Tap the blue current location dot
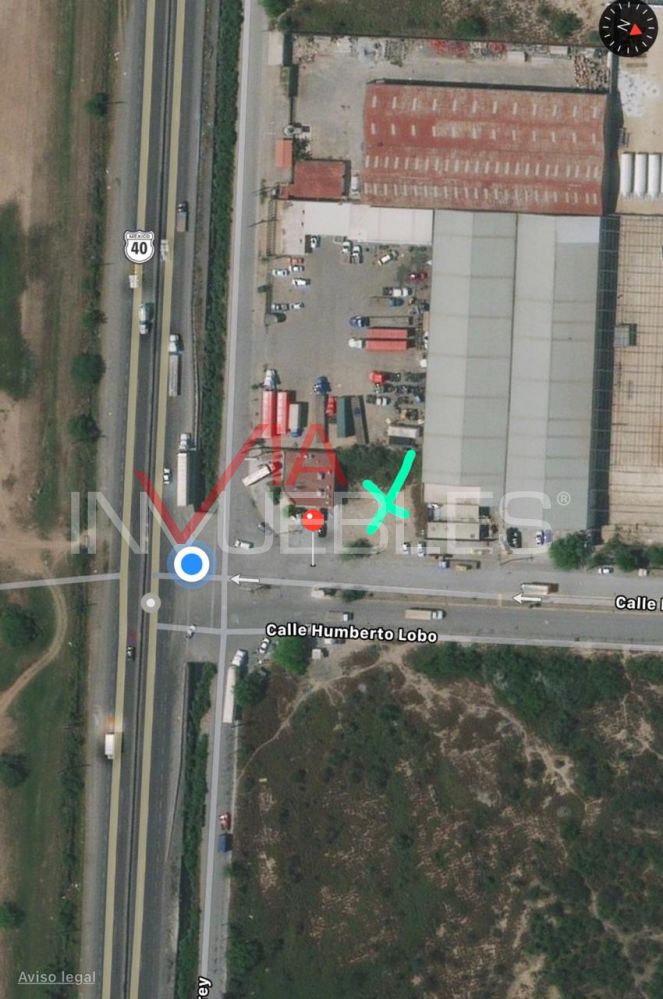 (x=191, y=564)
